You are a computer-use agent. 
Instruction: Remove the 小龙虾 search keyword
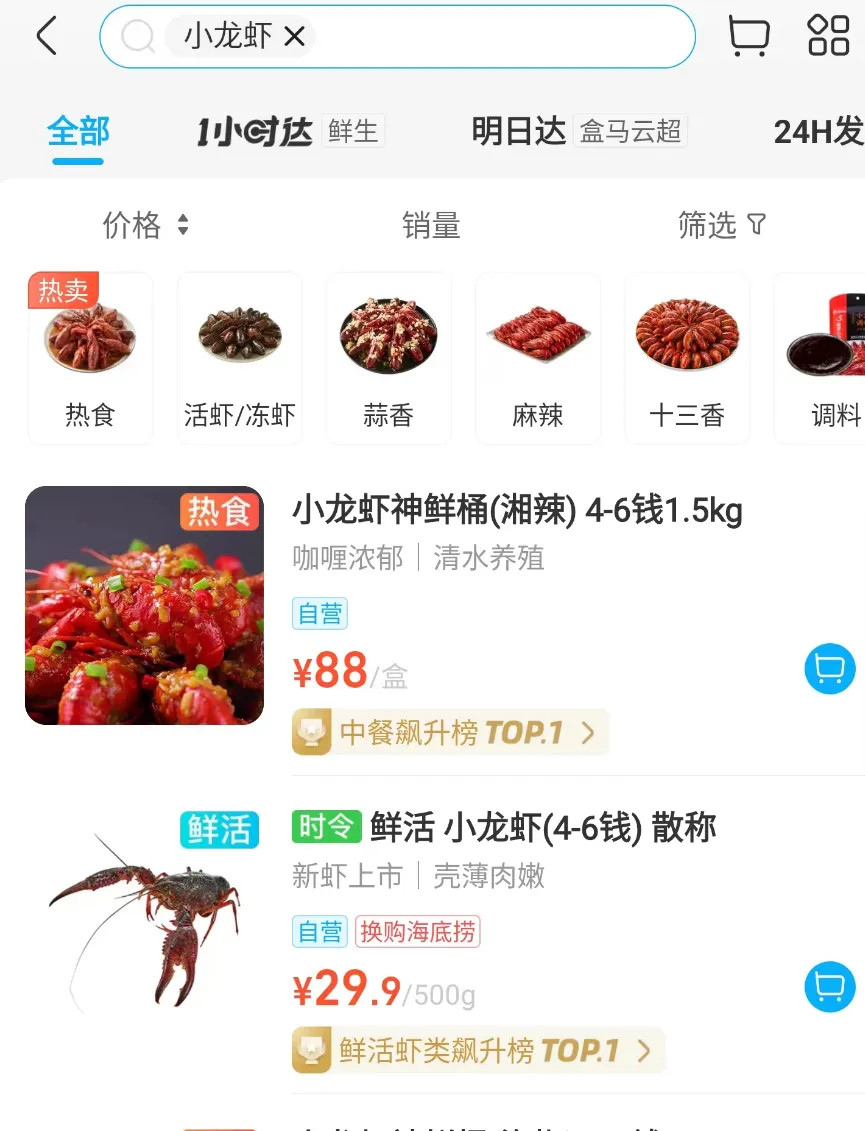pyautogui.click(x=294, y=37)
